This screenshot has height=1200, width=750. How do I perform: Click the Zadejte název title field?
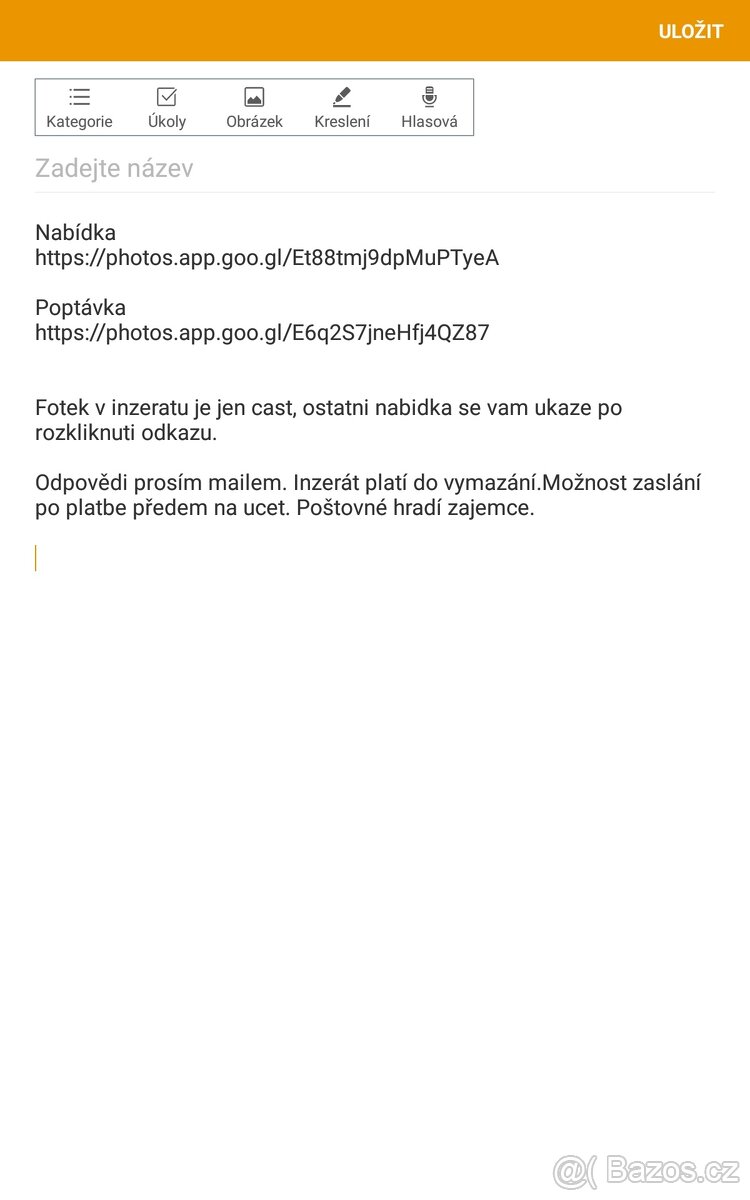click(x=114, y=168)
